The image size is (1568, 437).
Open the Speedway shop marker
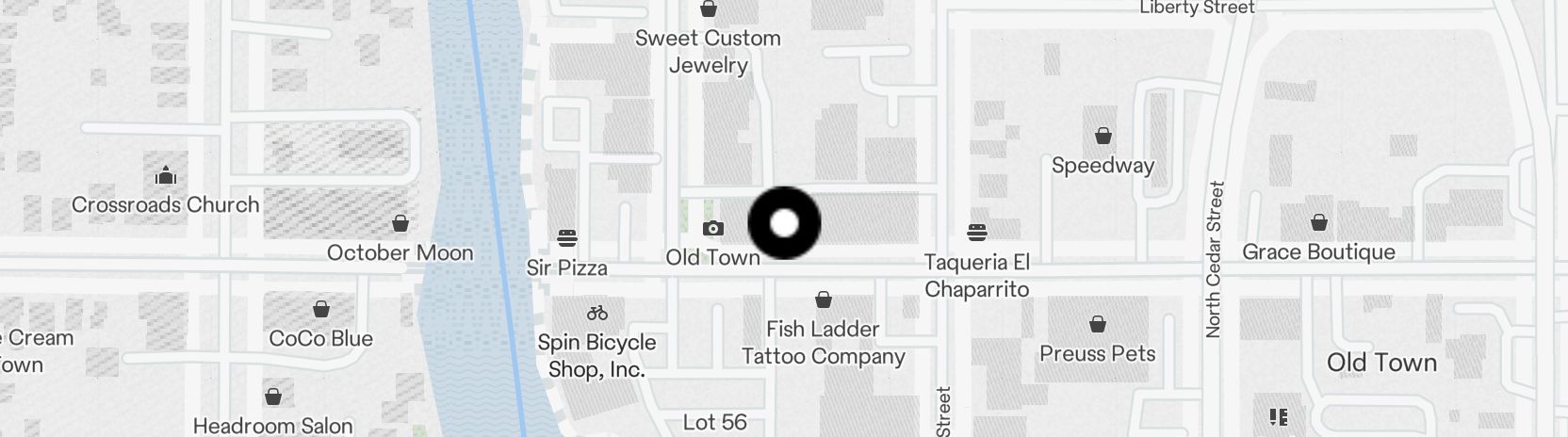point(1102,137)
